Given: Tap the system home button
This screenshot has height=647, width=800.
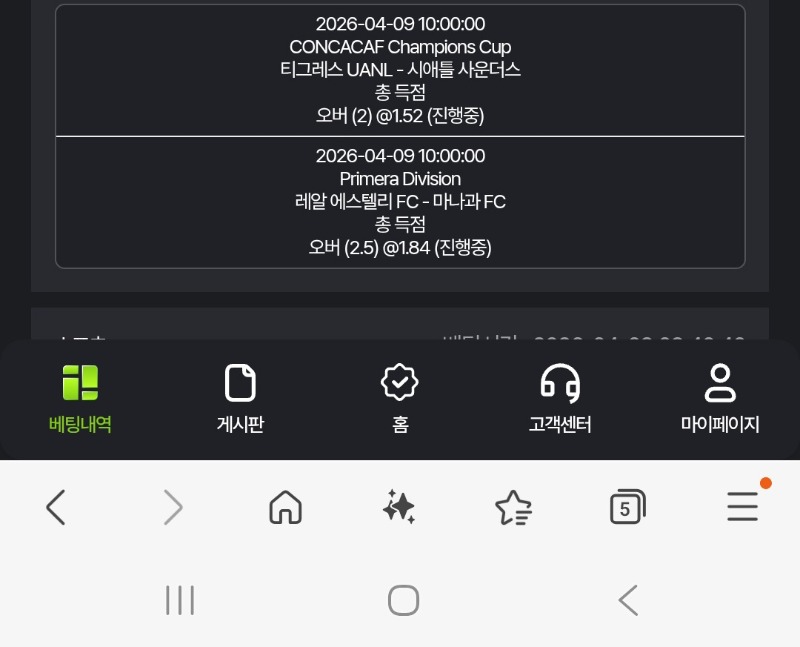Looking at the screenshot, I should [403, 600].
